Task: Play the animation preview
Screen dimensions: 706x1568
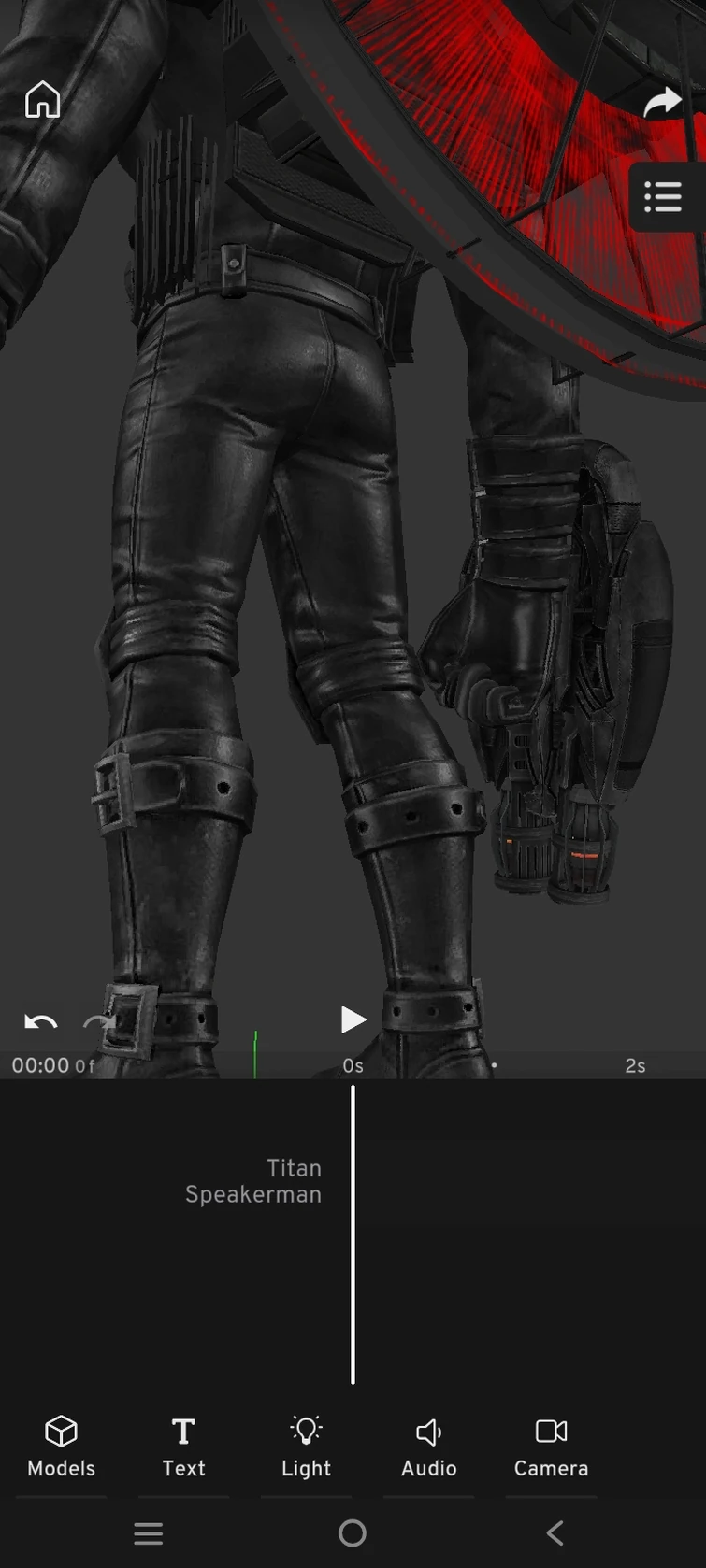Action: point(353,1019)
